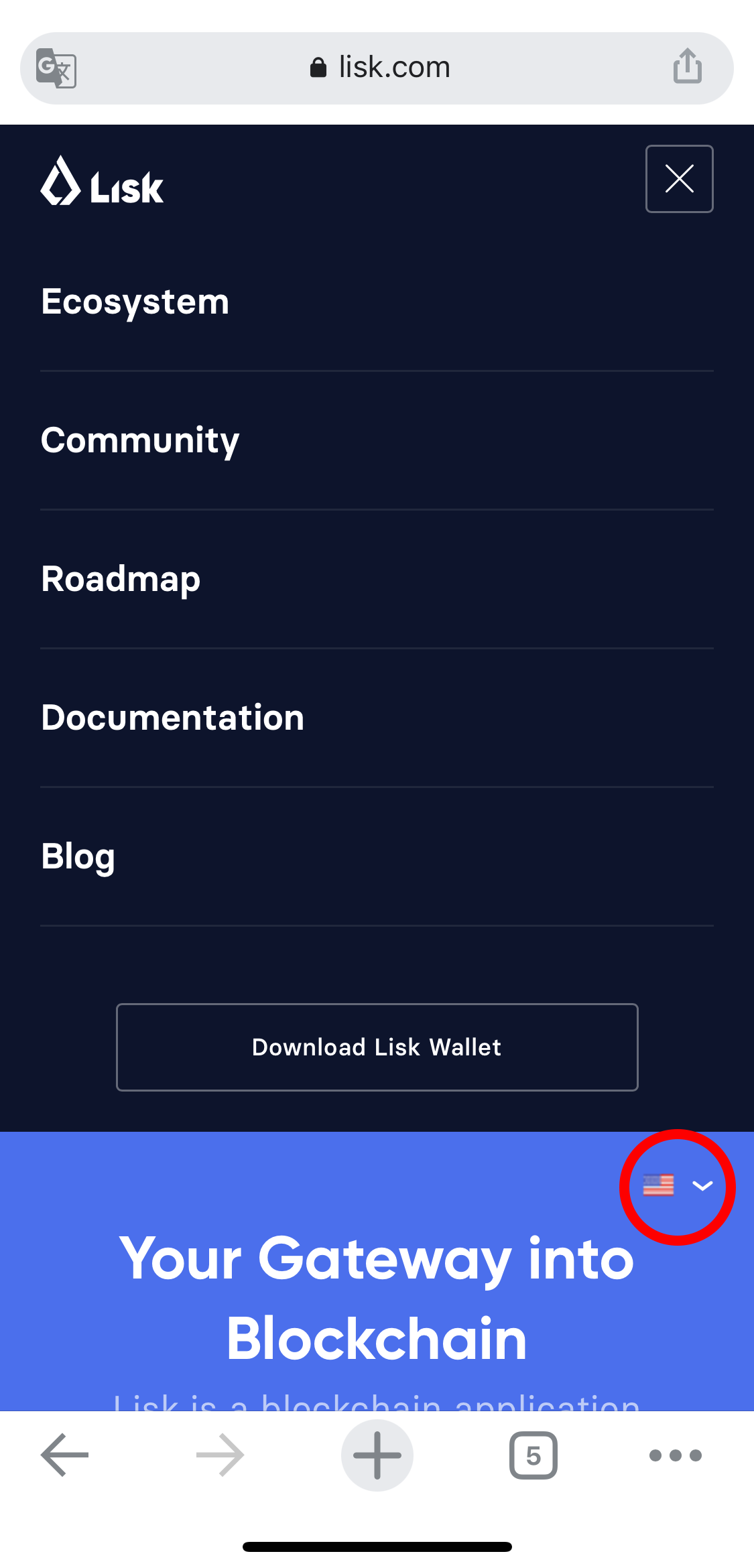The image size is (754, 1568).
Task: Close the Lisk navigation menu
Action: 679,179
